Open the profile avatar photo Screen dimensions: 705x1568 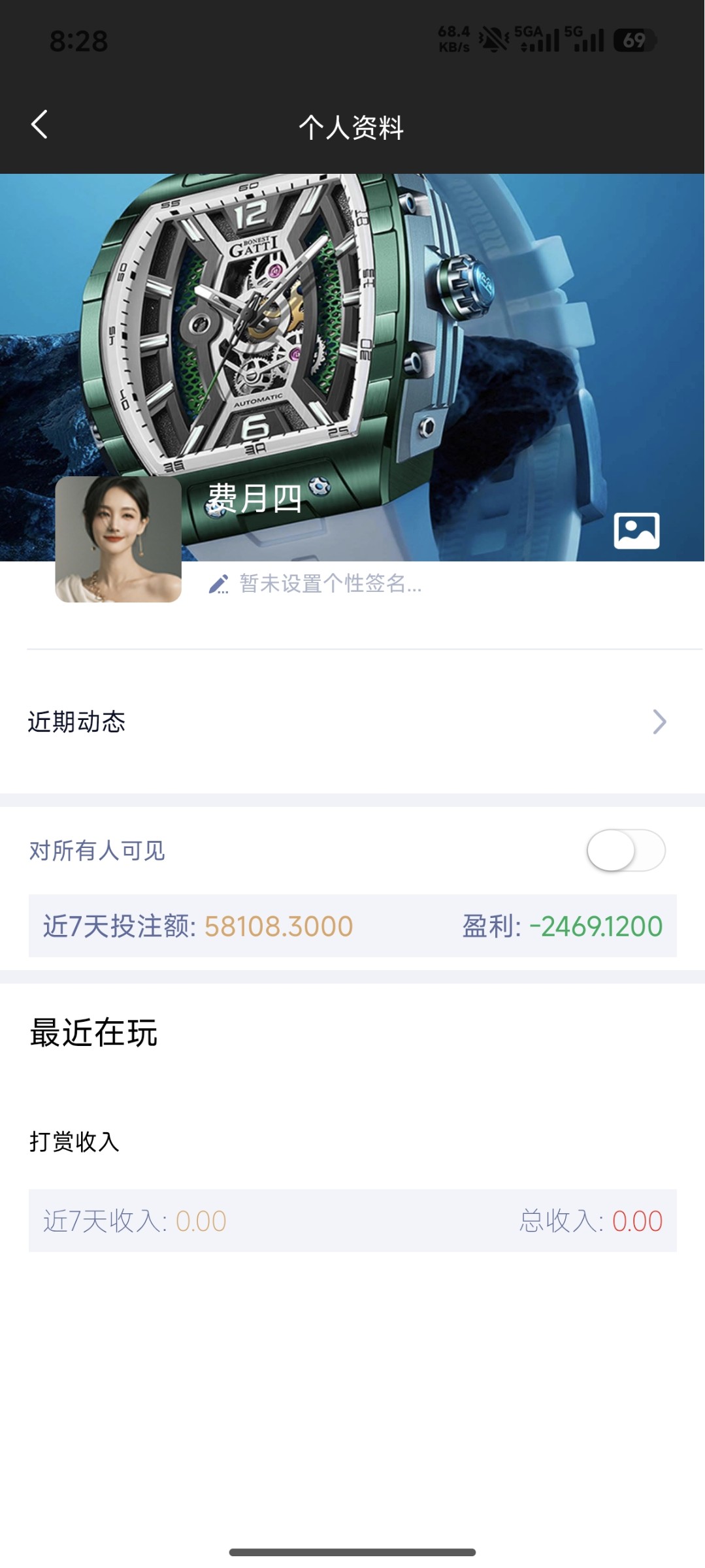tap(118, 539)
